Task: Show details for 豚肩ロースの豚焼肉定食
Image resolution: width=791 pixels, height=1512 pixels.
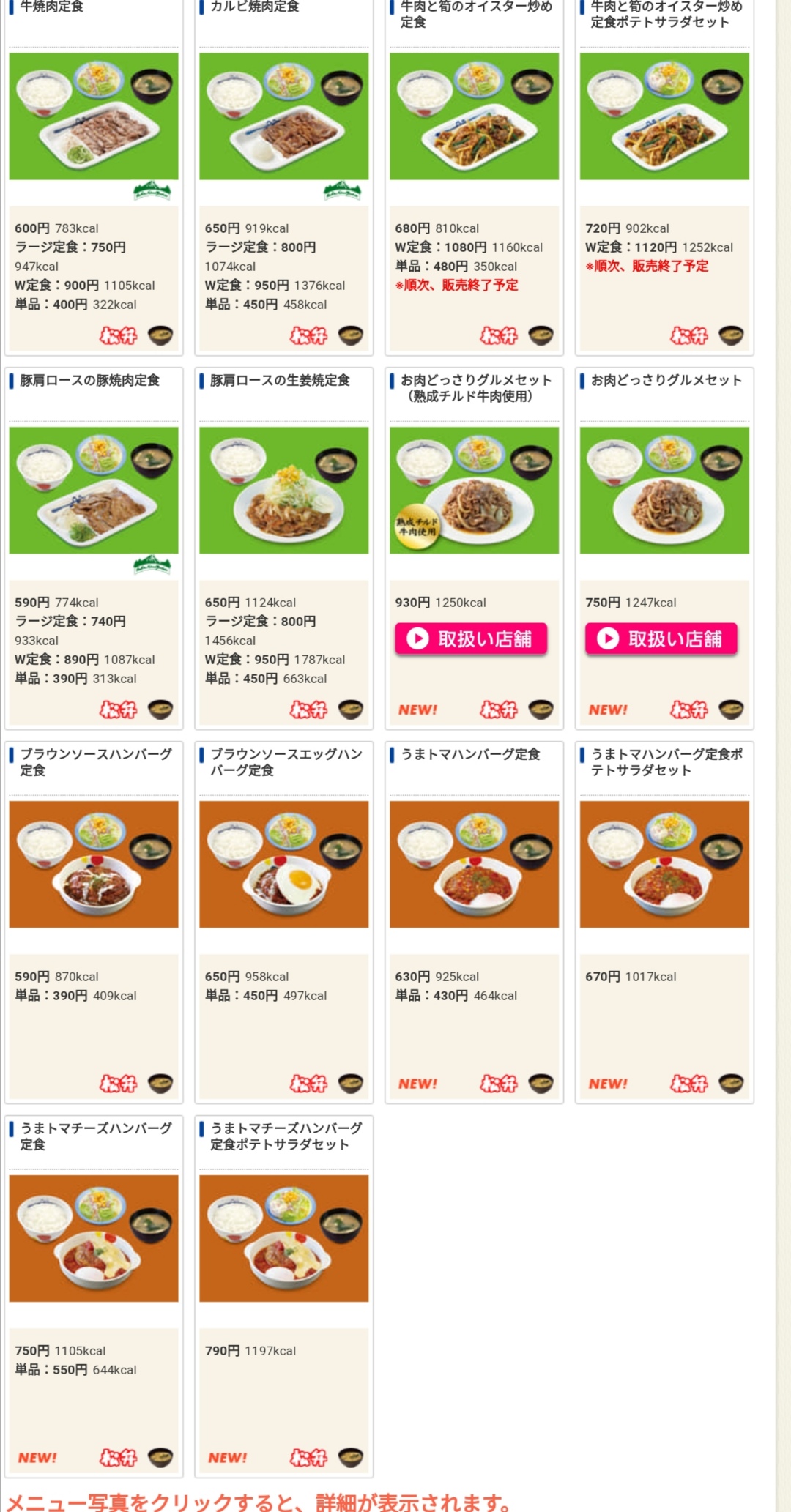Action: click(94, 491)
